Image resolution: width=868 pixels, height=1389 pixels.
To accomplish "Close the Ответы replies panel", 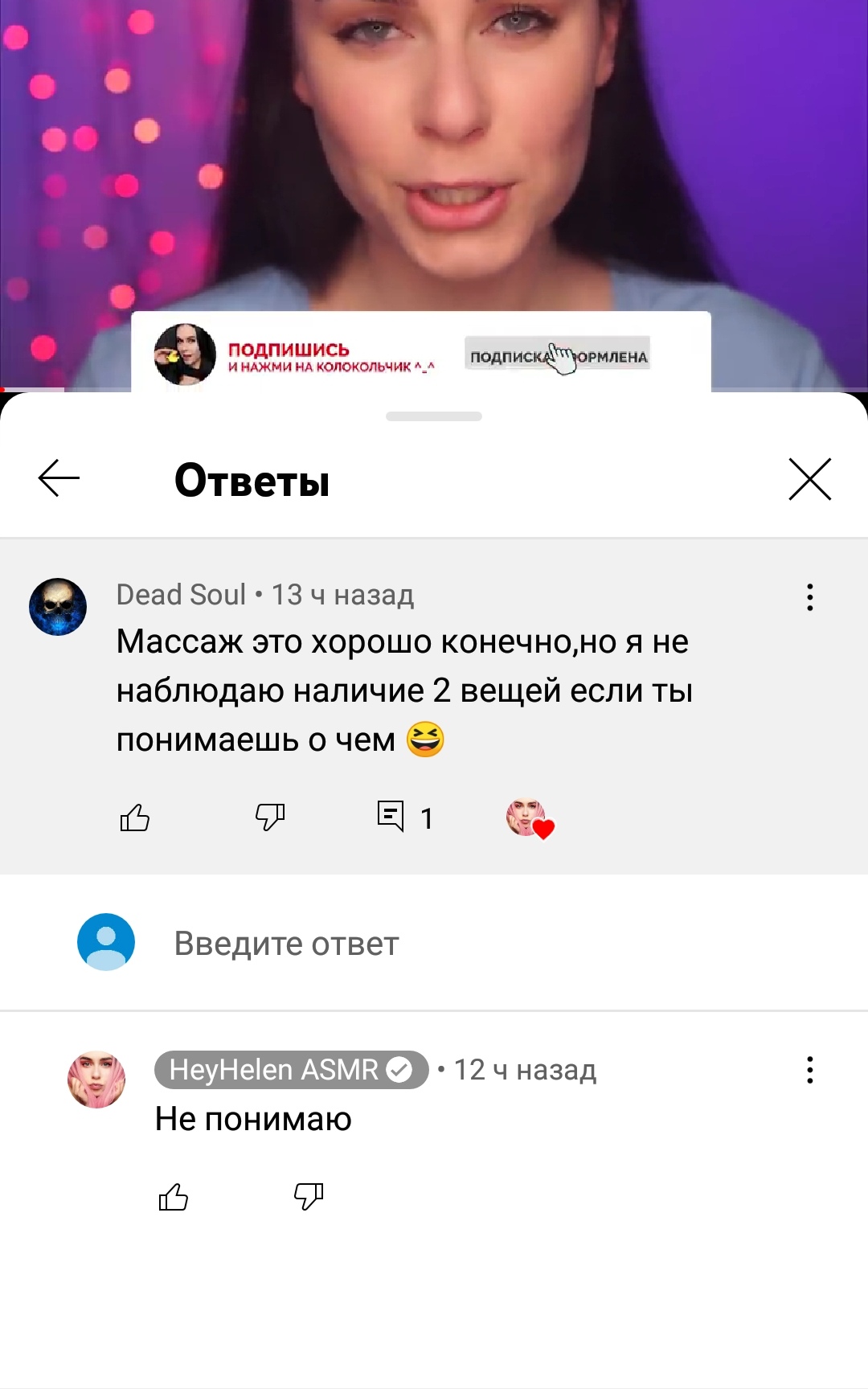I will (x=809, y=479).
